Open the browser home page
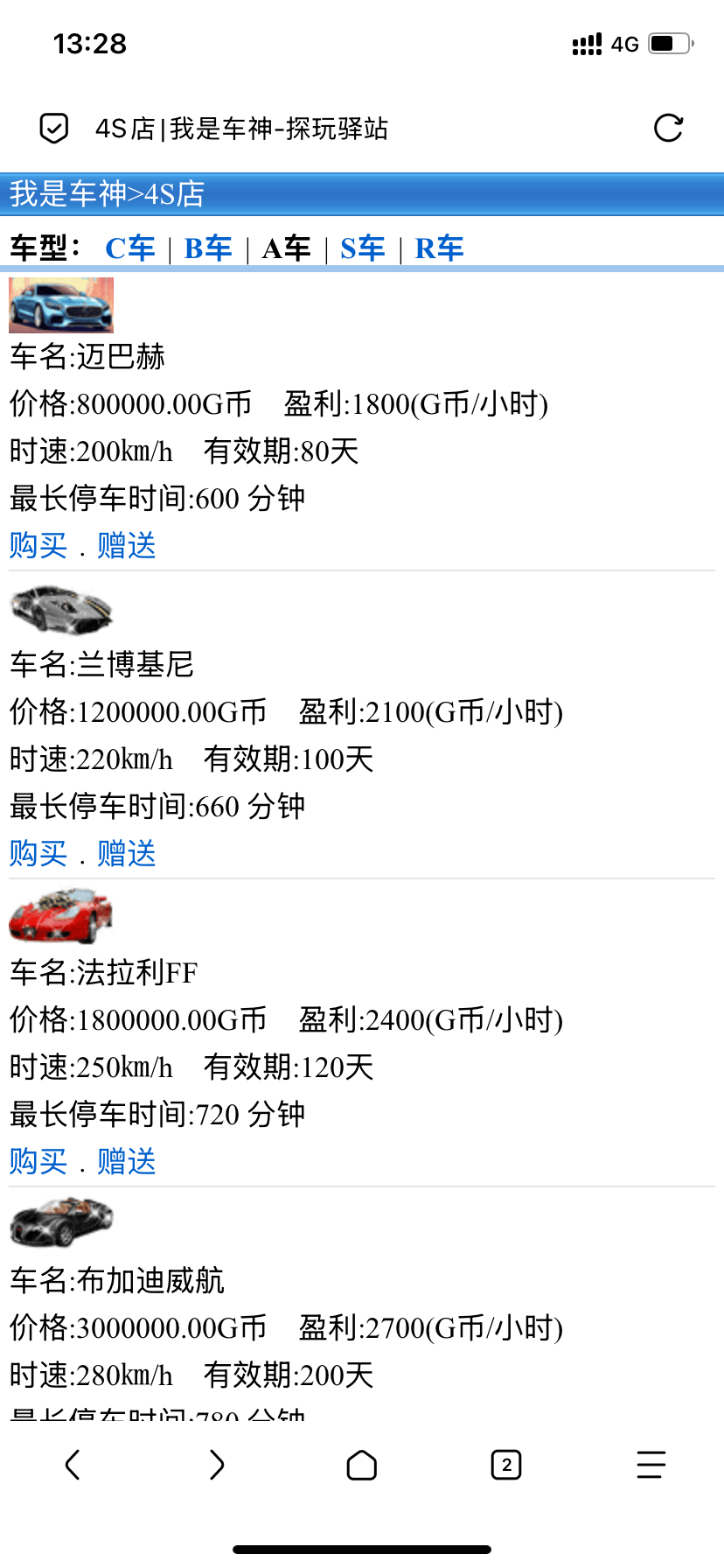 (362, 1464)
